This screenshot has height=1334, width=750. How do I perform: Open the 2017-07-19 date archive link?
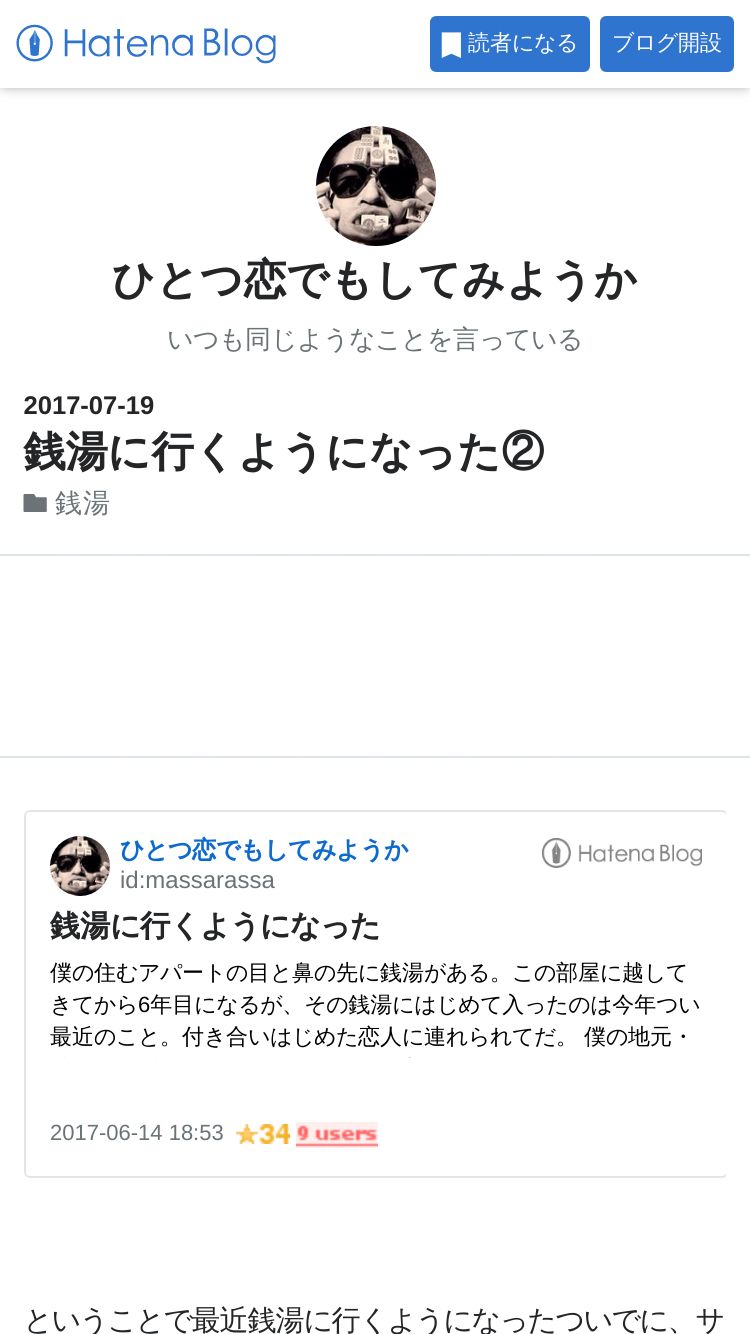[x=89, y=405]
